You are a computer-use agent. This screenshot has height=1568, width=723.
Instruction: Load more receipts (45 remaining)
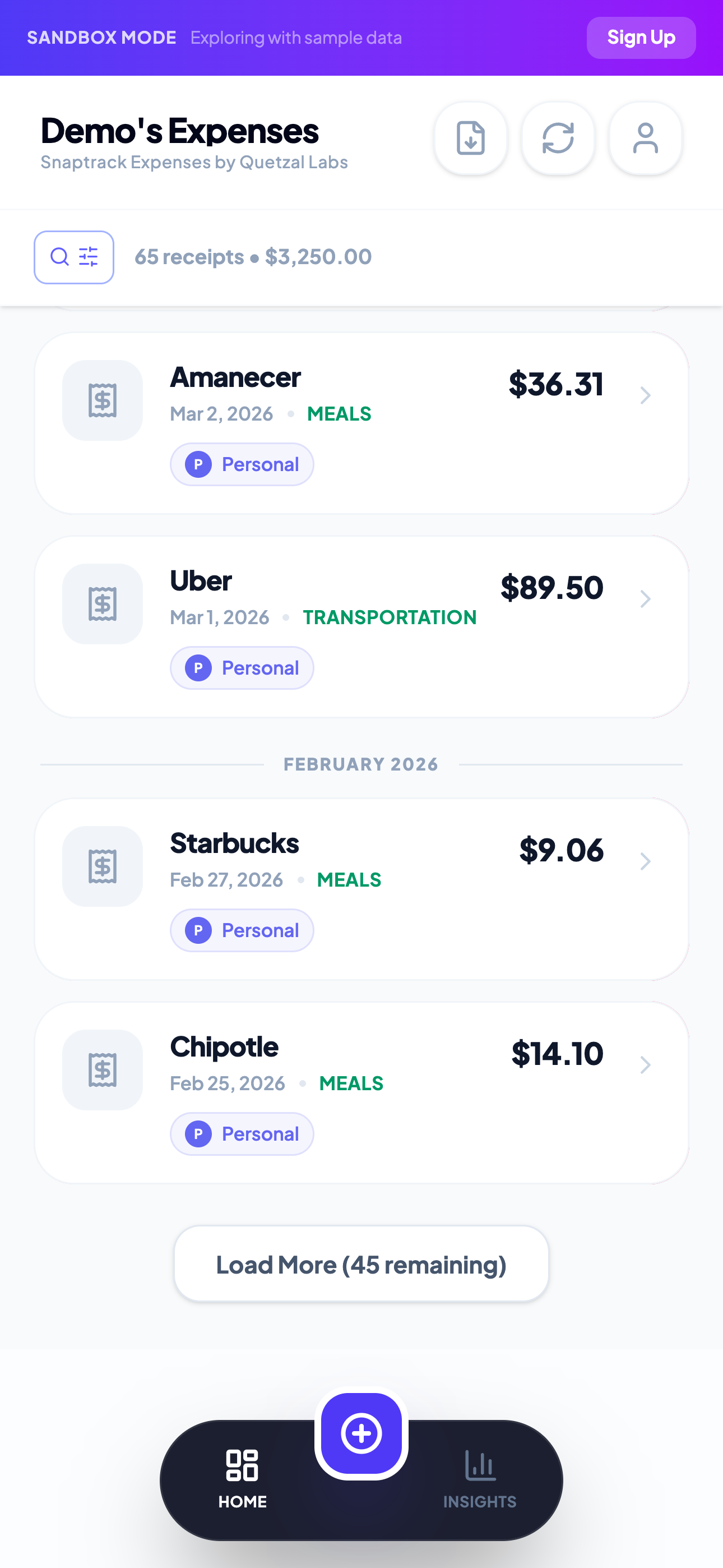(361, 1264)
